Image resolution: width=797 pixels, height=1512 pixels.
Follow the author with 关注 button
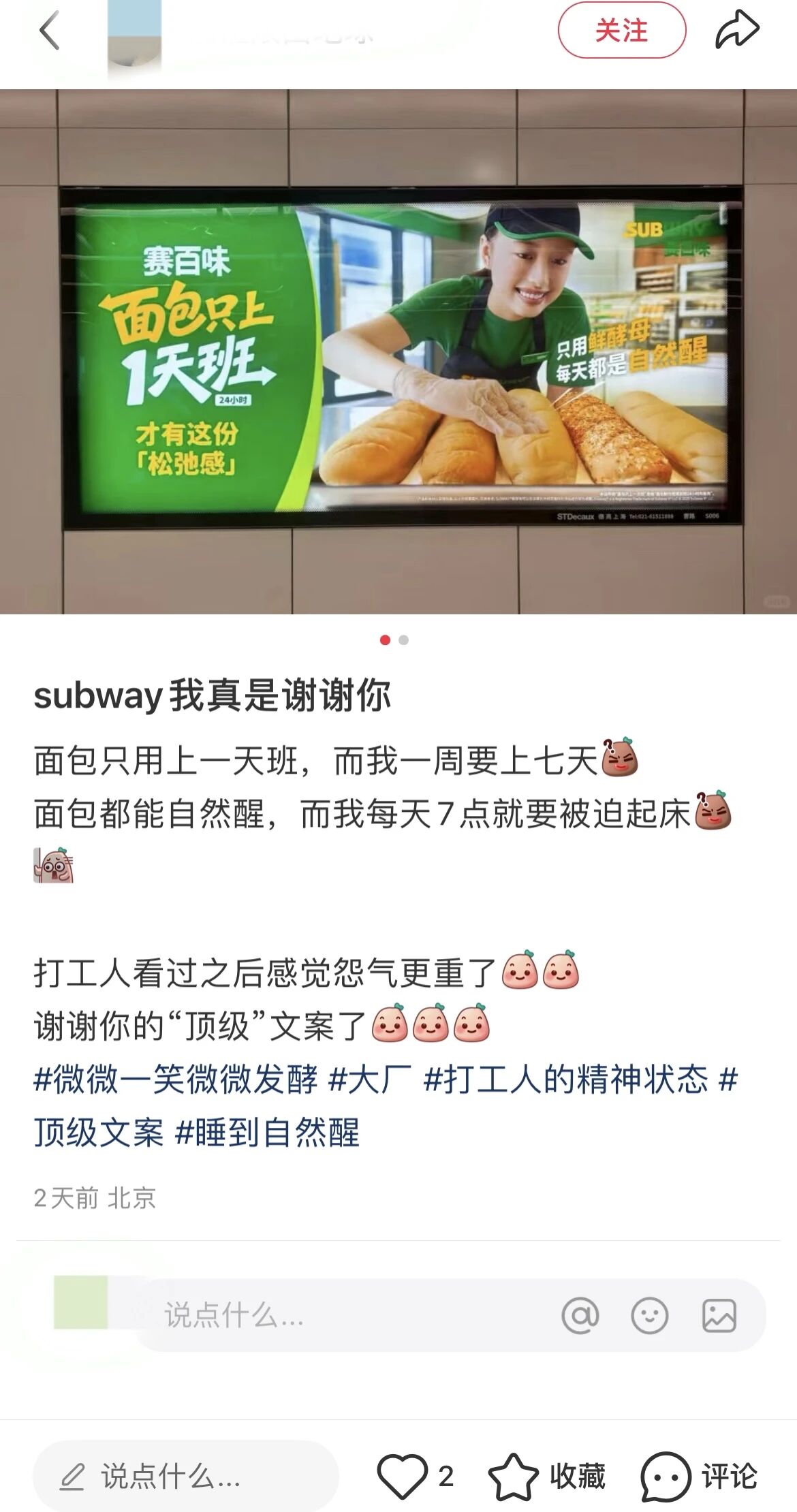coord(621,31)
